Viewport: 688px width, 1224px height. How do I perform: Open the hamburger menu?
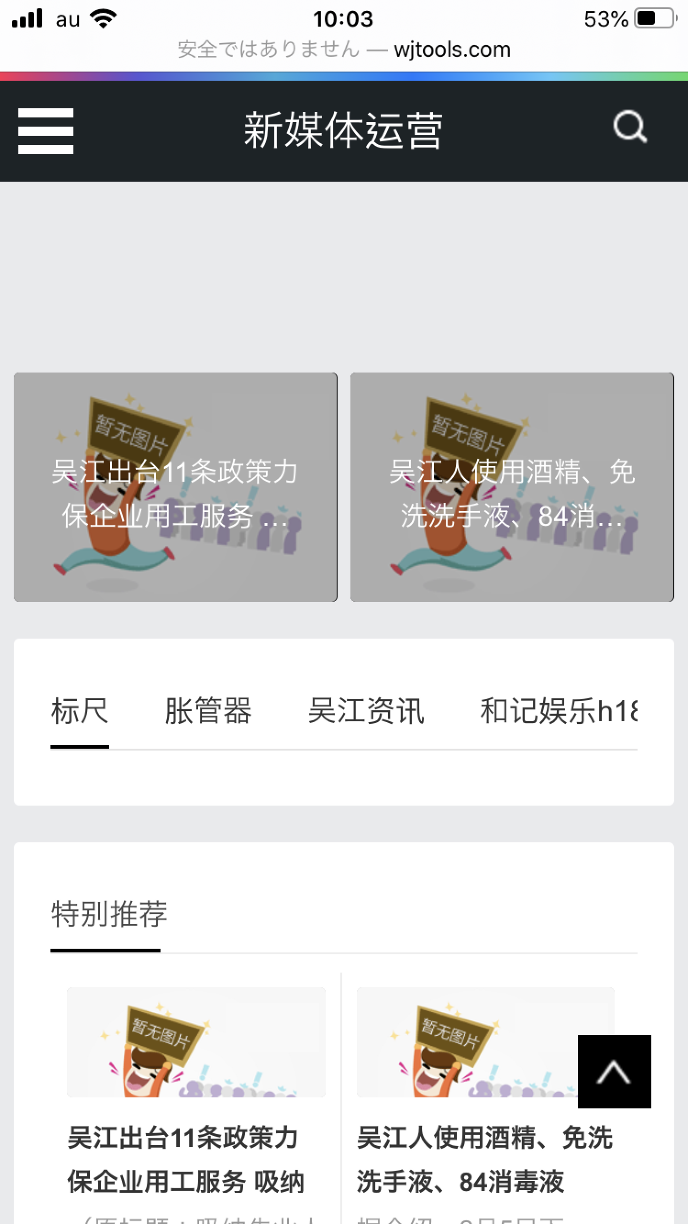[46, 131]
